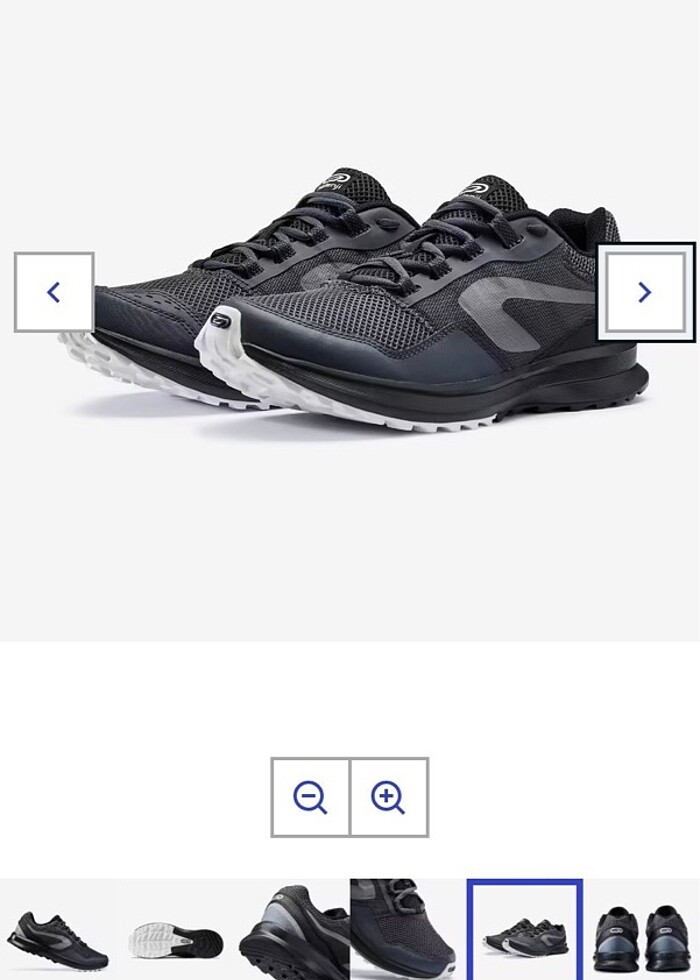Select the side-view shoe thumbnail
This screenshot has width=700, height=980.
[x=57, y=930]
